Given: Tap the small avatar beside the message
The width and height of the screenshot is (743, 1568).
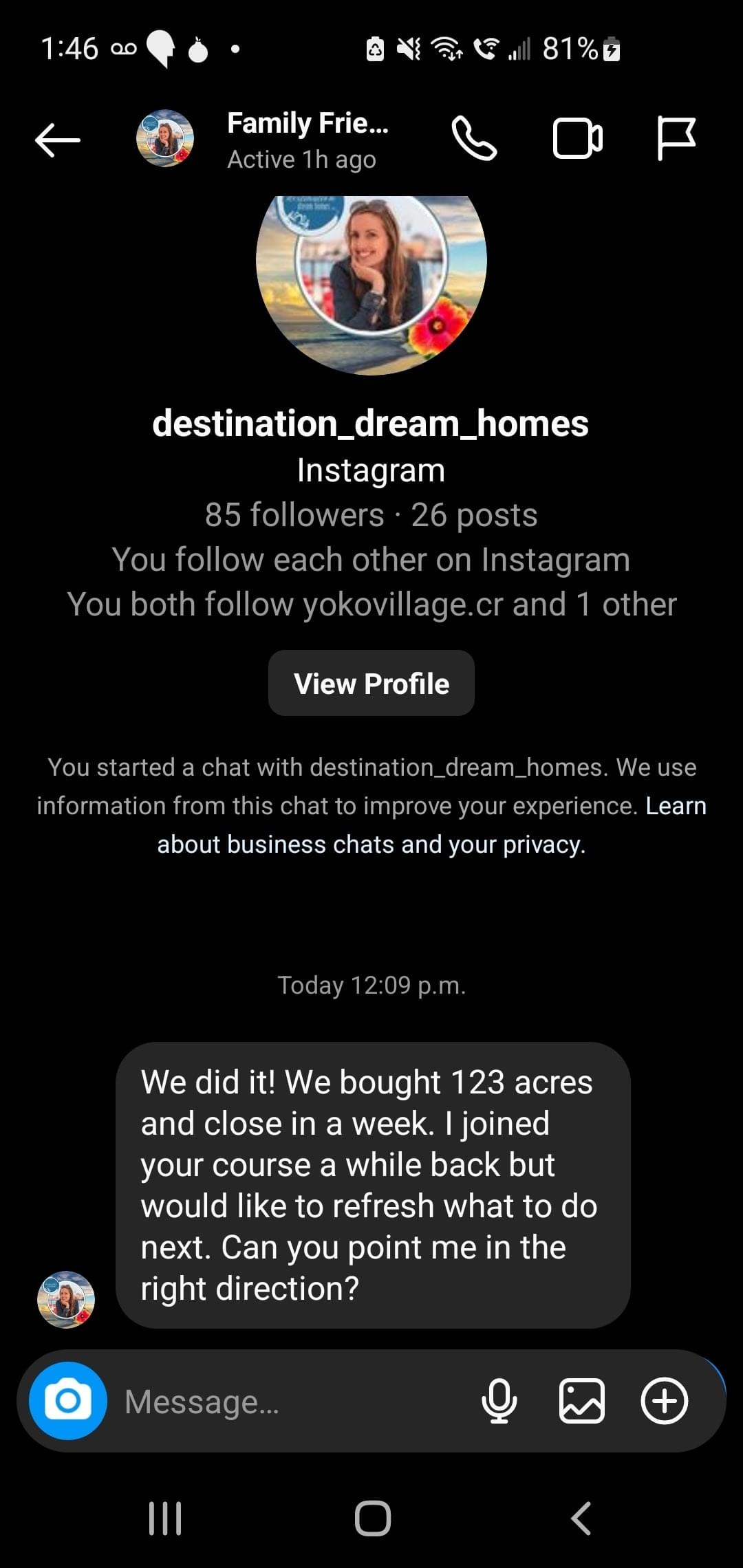Looking at the screenshot, I should click(66, 1299).
